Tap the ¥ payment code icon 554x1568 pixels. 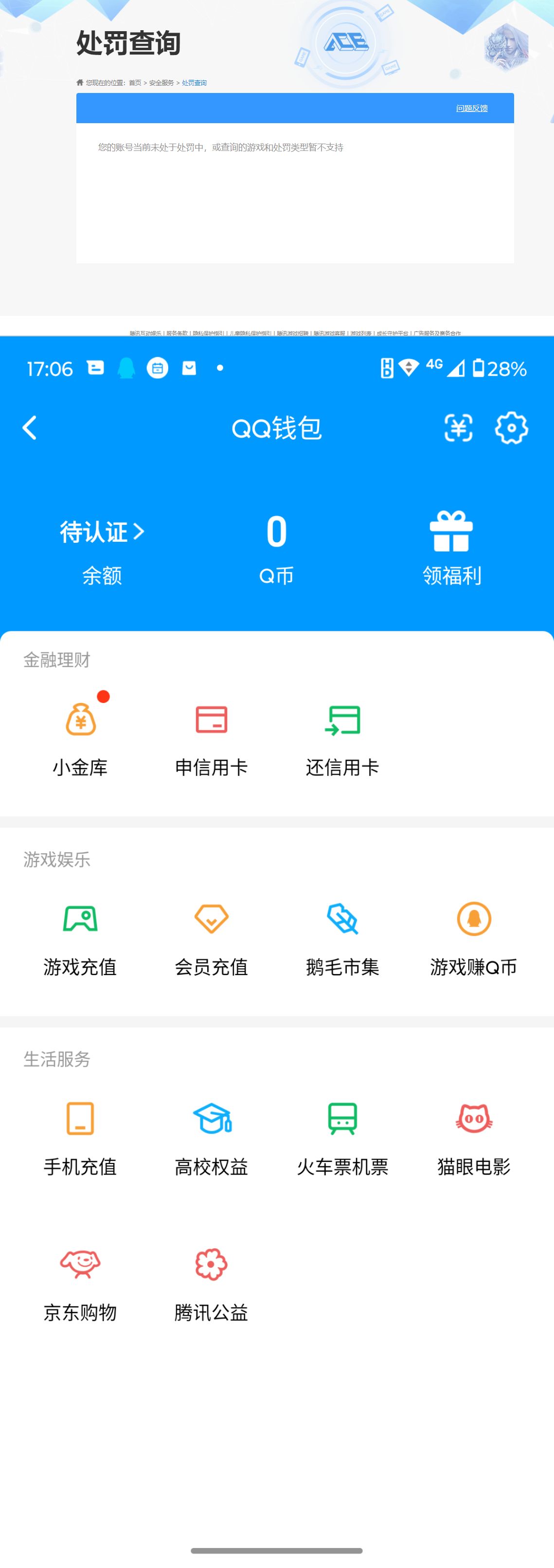point(458,428)
